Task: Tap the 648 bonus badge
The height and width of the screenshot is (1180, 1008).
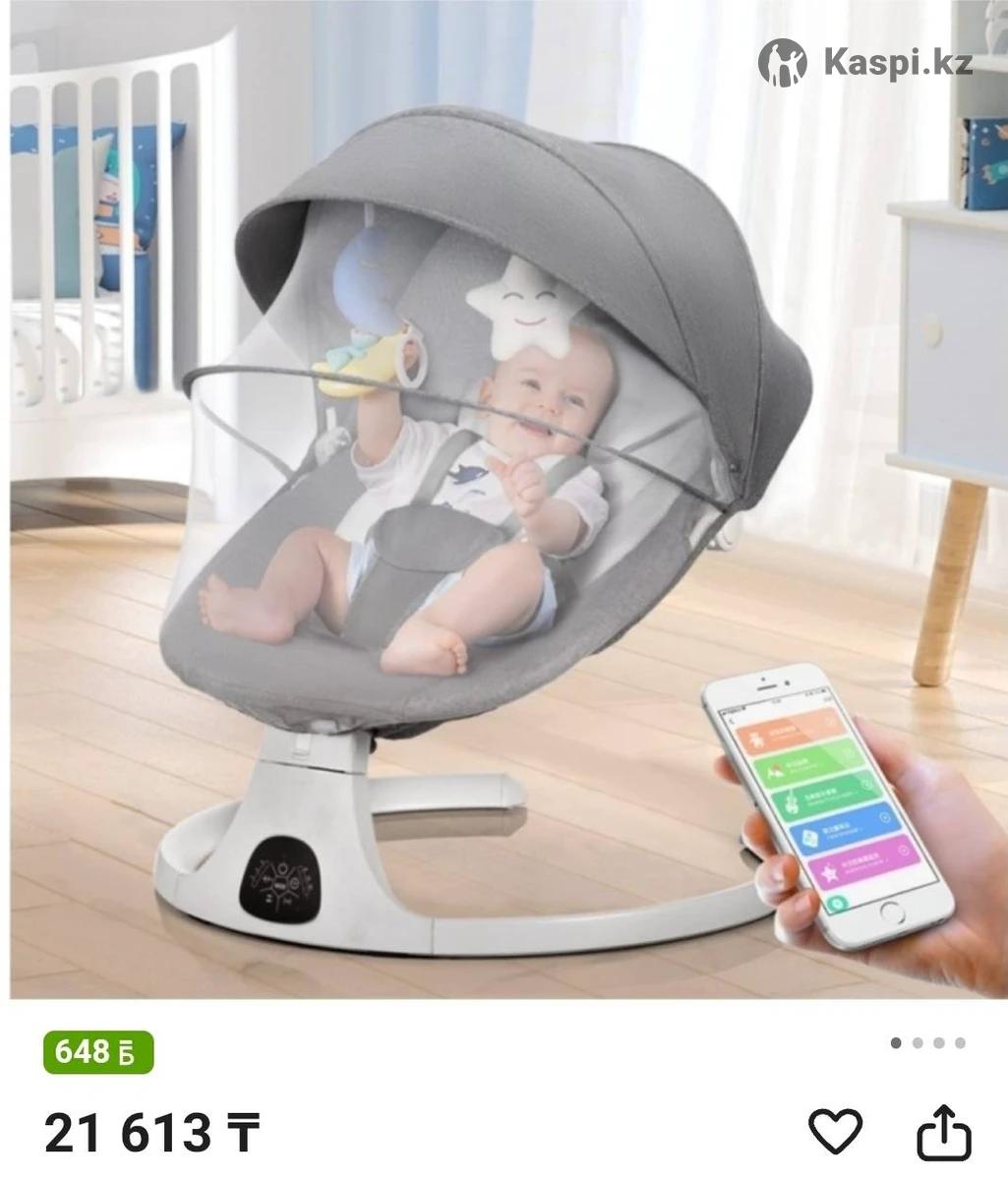Action: (x=98, y=1052)
